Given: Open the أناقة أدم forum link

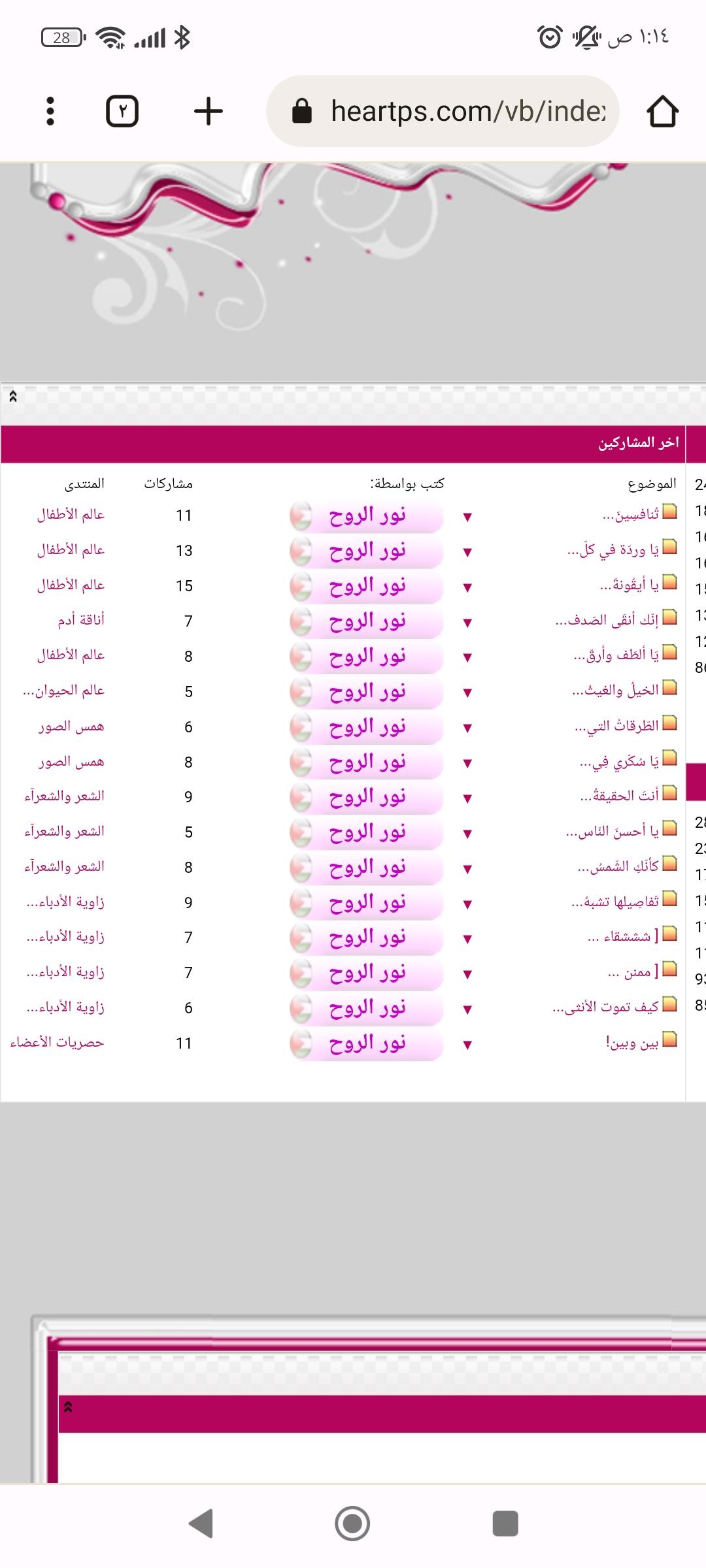Looking at the screenshot, I should [81, 620].
